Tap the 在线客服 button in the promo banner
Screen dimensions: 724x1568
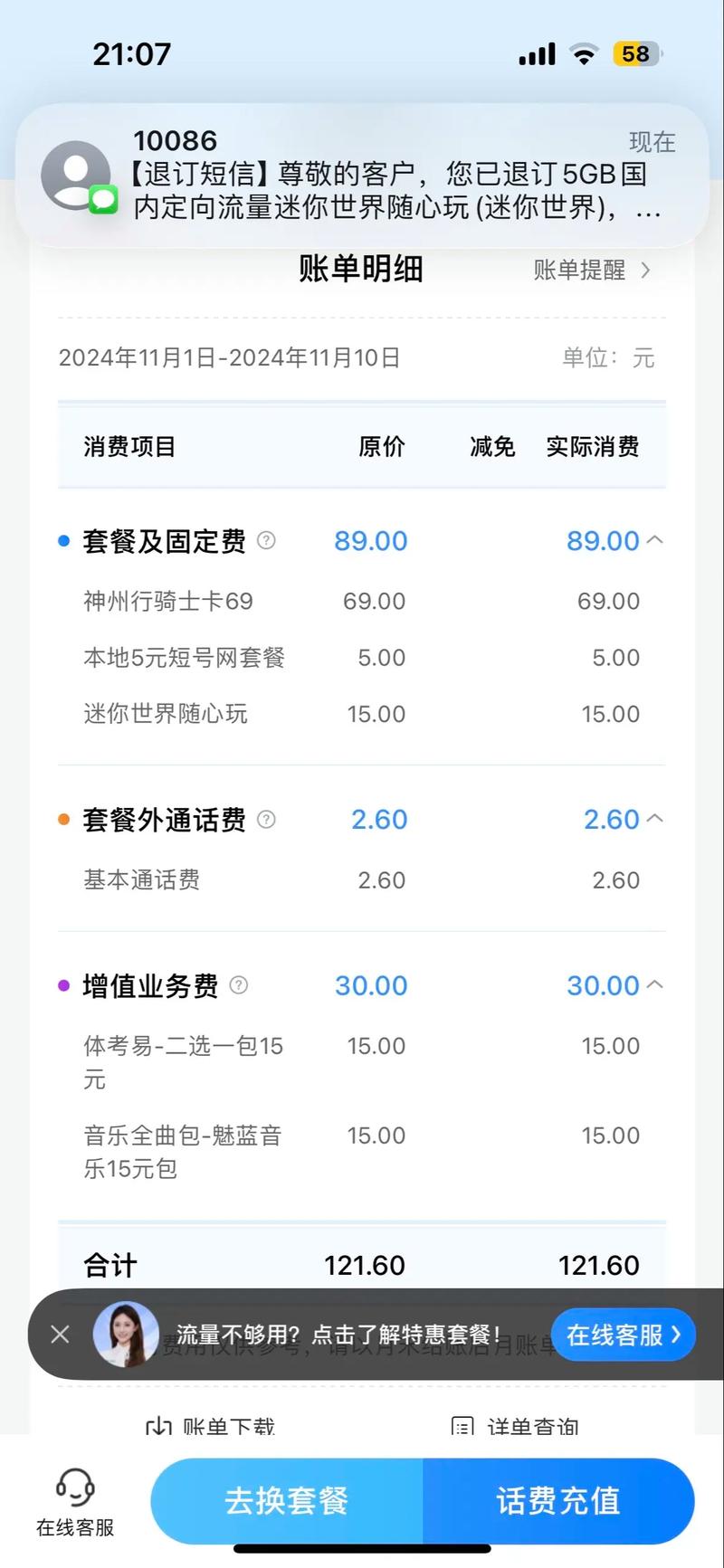[623, 1334]
